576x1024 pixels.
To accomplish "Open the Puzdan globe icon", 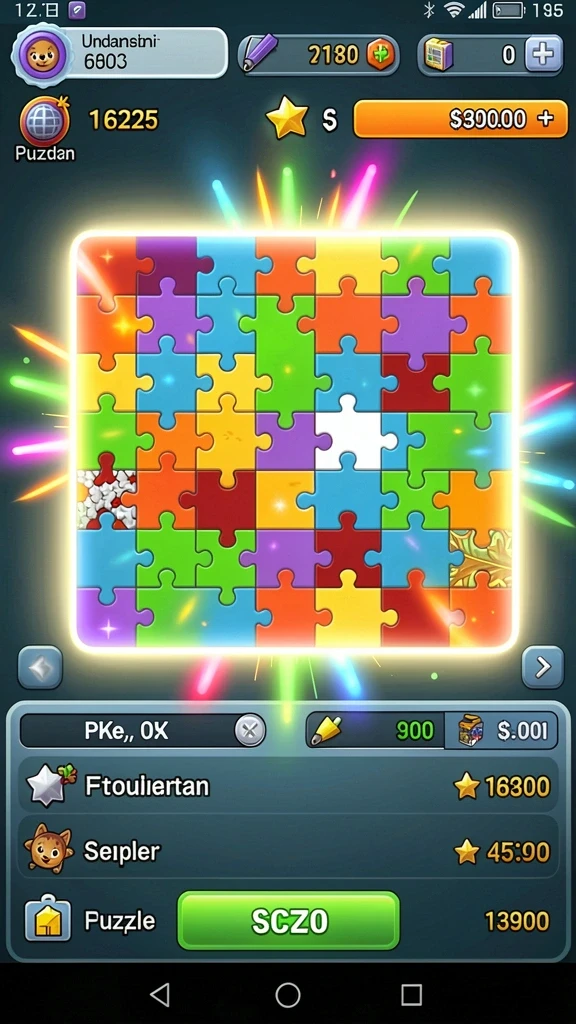I will pos(44,121).
